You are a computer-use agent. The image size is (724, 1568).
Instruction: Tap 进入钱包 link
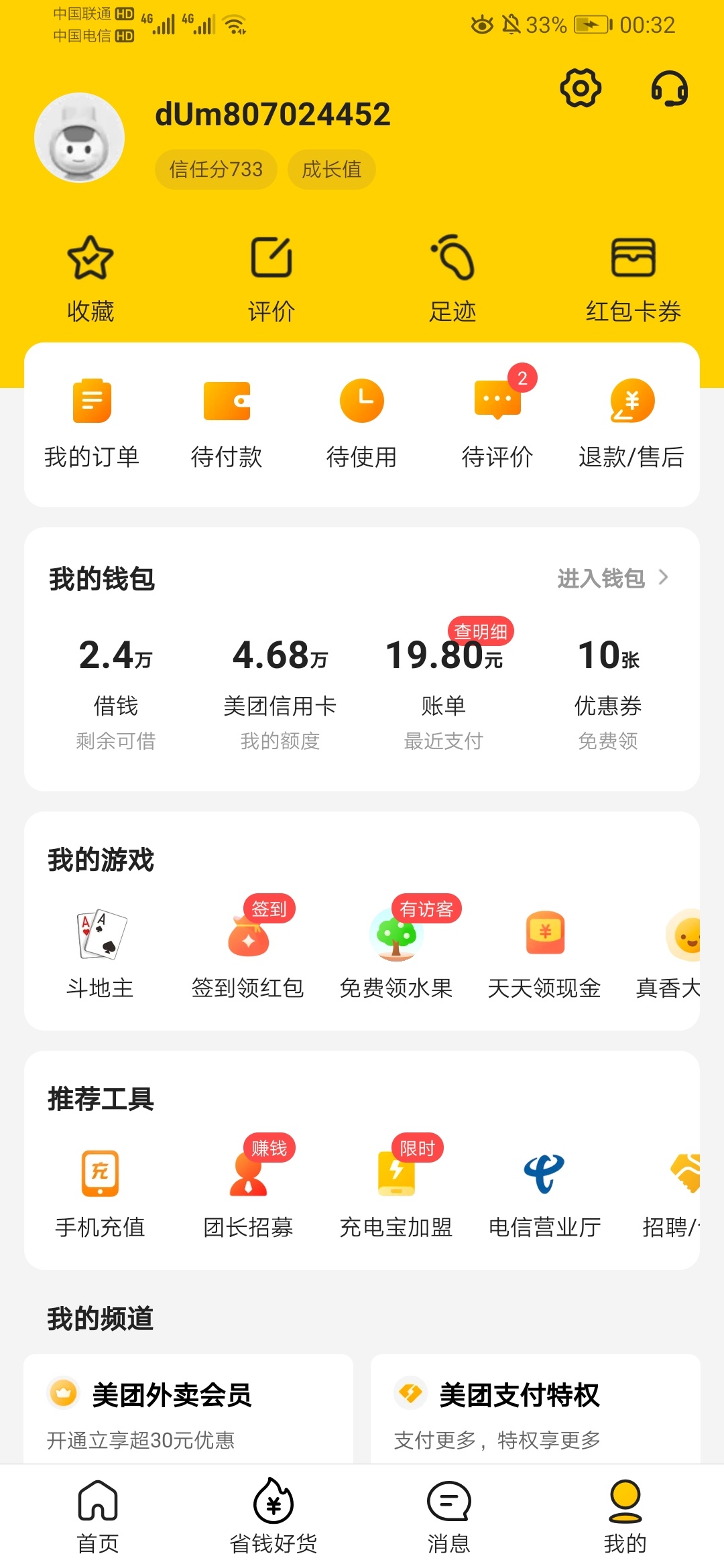613,578
